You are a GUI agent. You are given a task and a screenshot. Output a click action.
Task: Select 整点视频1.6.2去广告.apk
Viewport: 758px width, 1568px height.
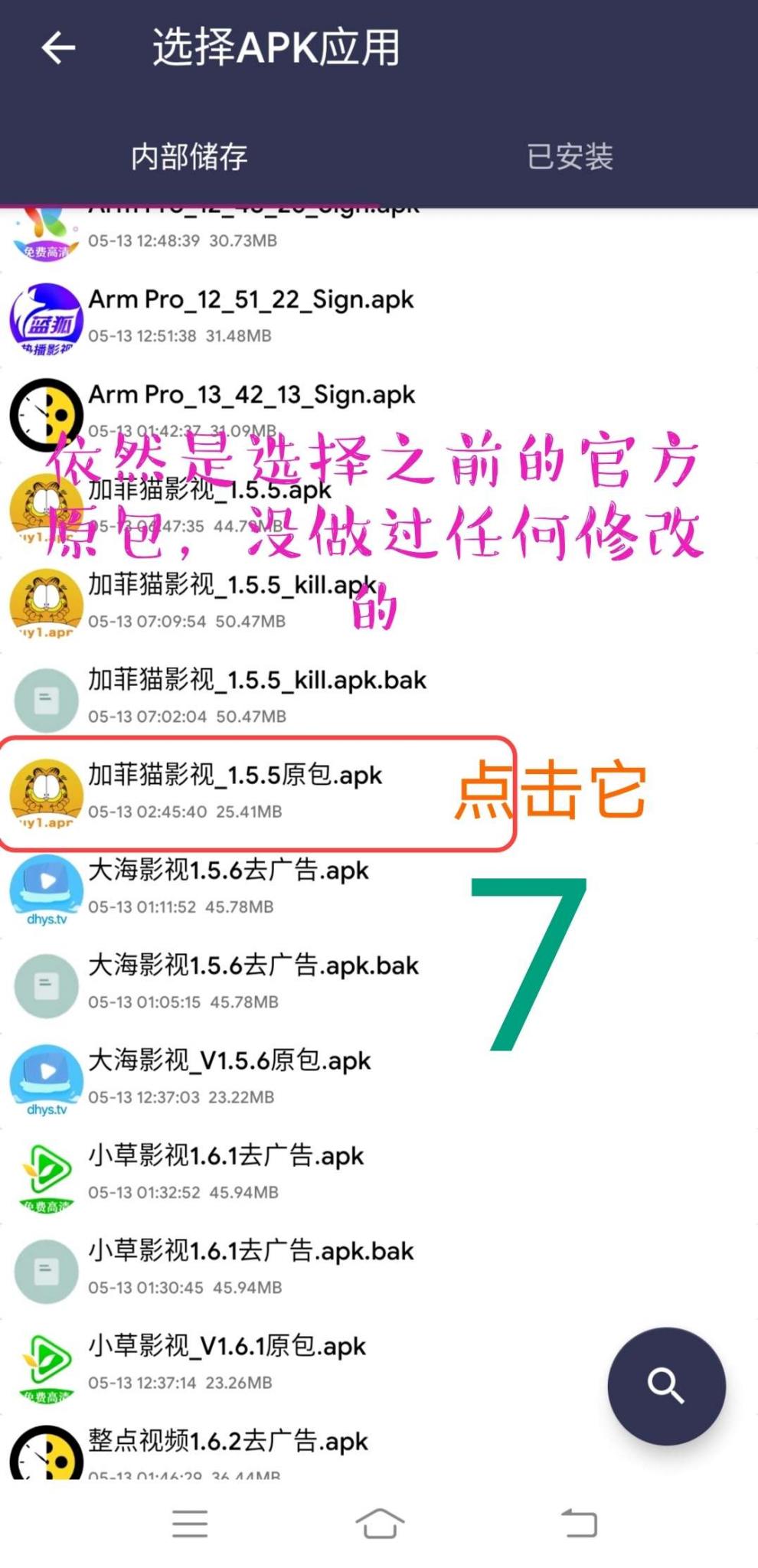pos(228,1449)
